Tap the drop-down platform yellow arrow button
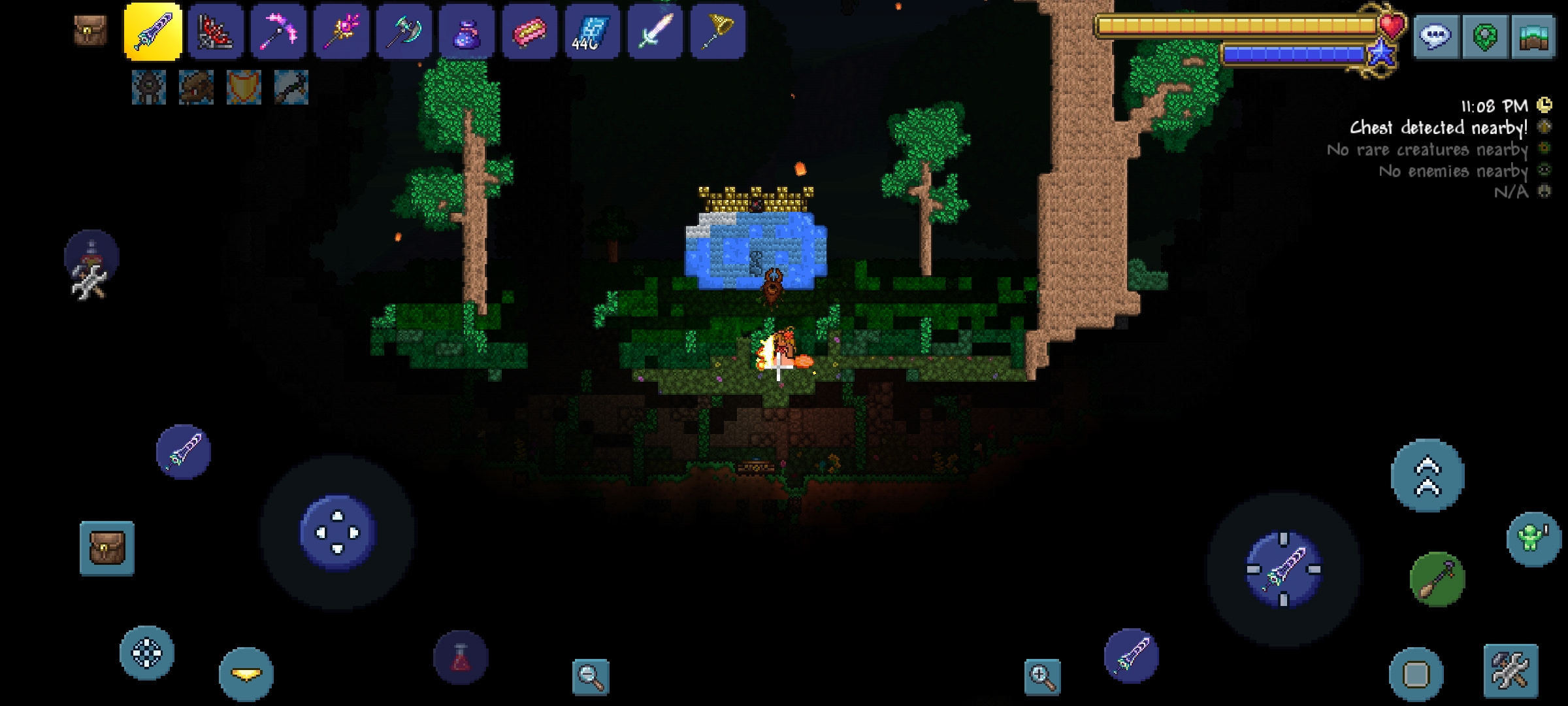 click(x=246, y=674)
